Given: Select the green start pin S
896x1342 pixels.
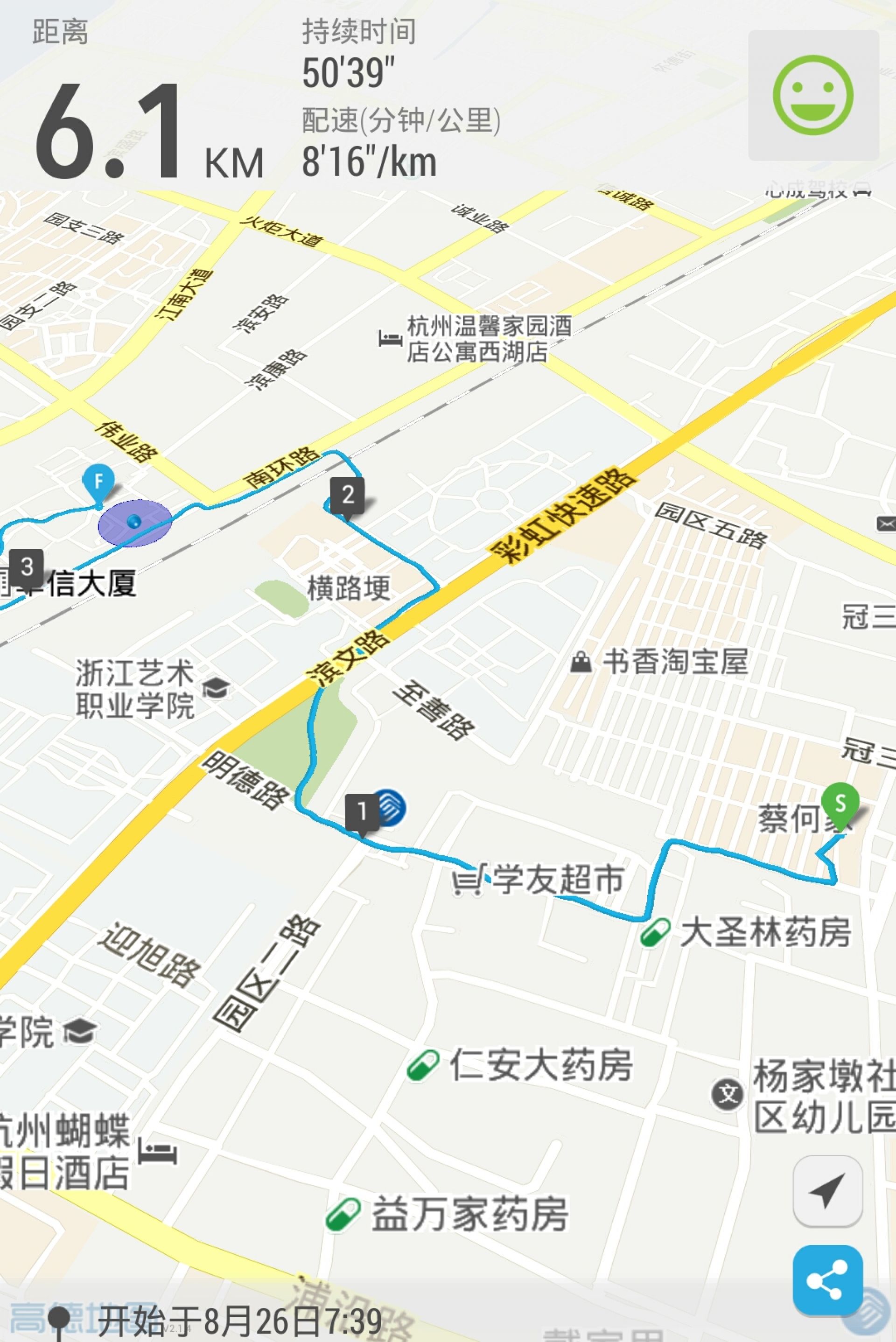Looking at the screenshot, I should [840, 804].
